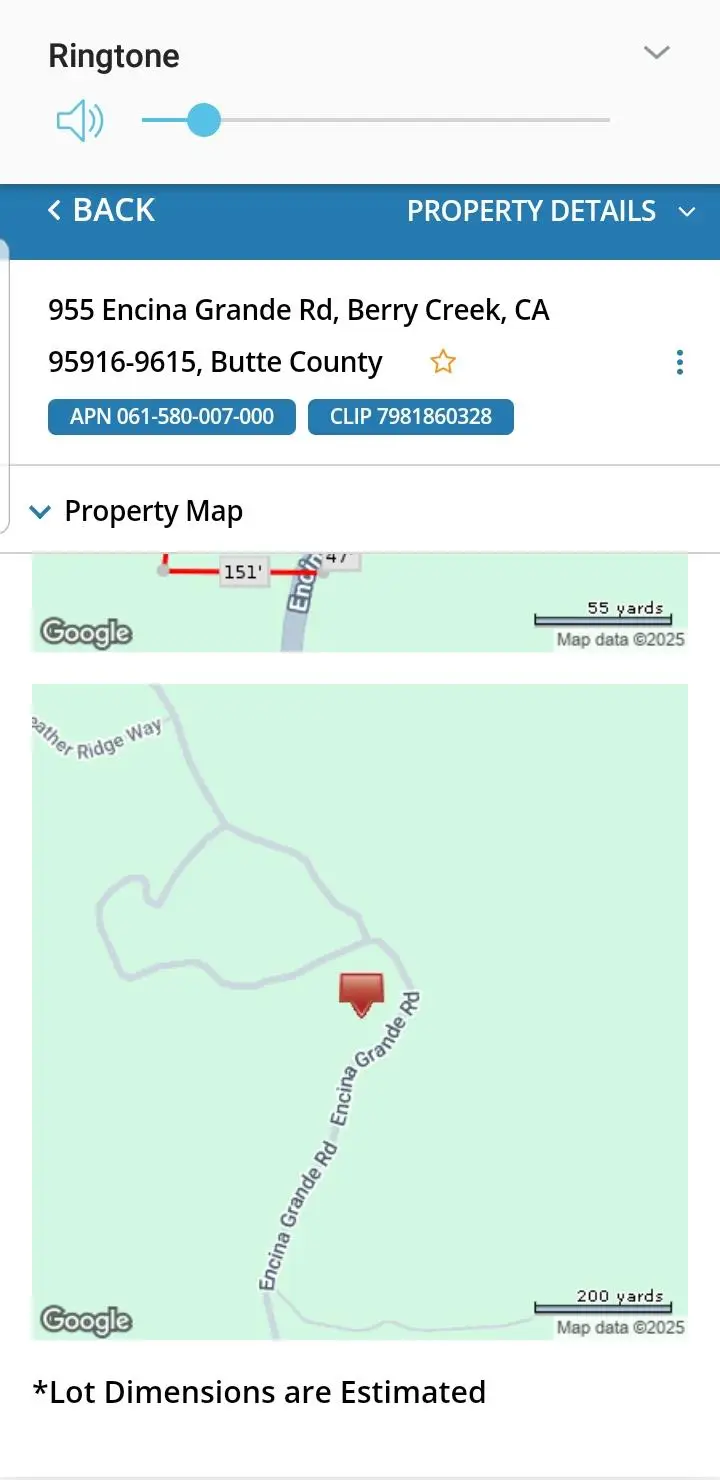Click the BACK navigation item
The width and height of the screenshot is (720, 1480).
(x=100, y=210)
